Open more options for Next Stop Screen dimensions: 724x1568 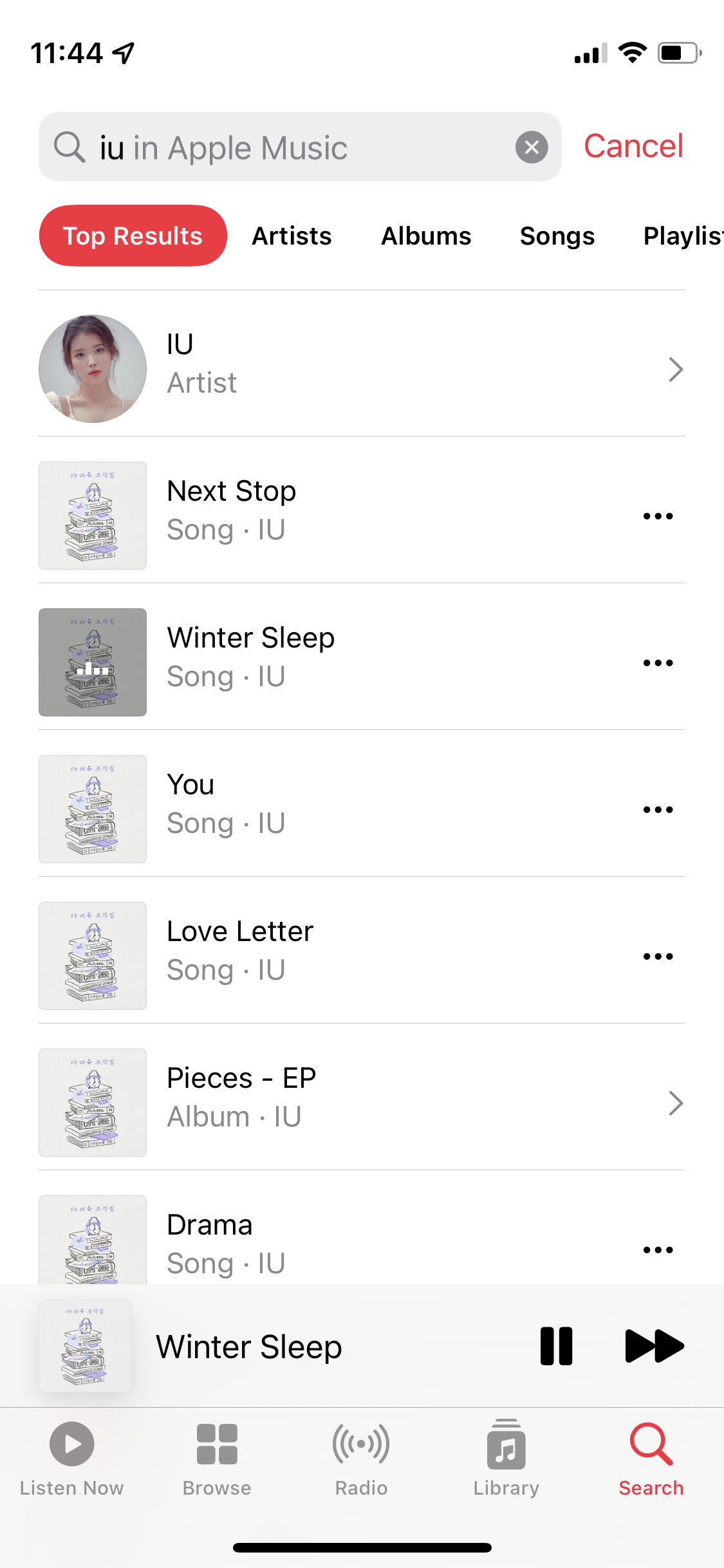coord(658,516)
